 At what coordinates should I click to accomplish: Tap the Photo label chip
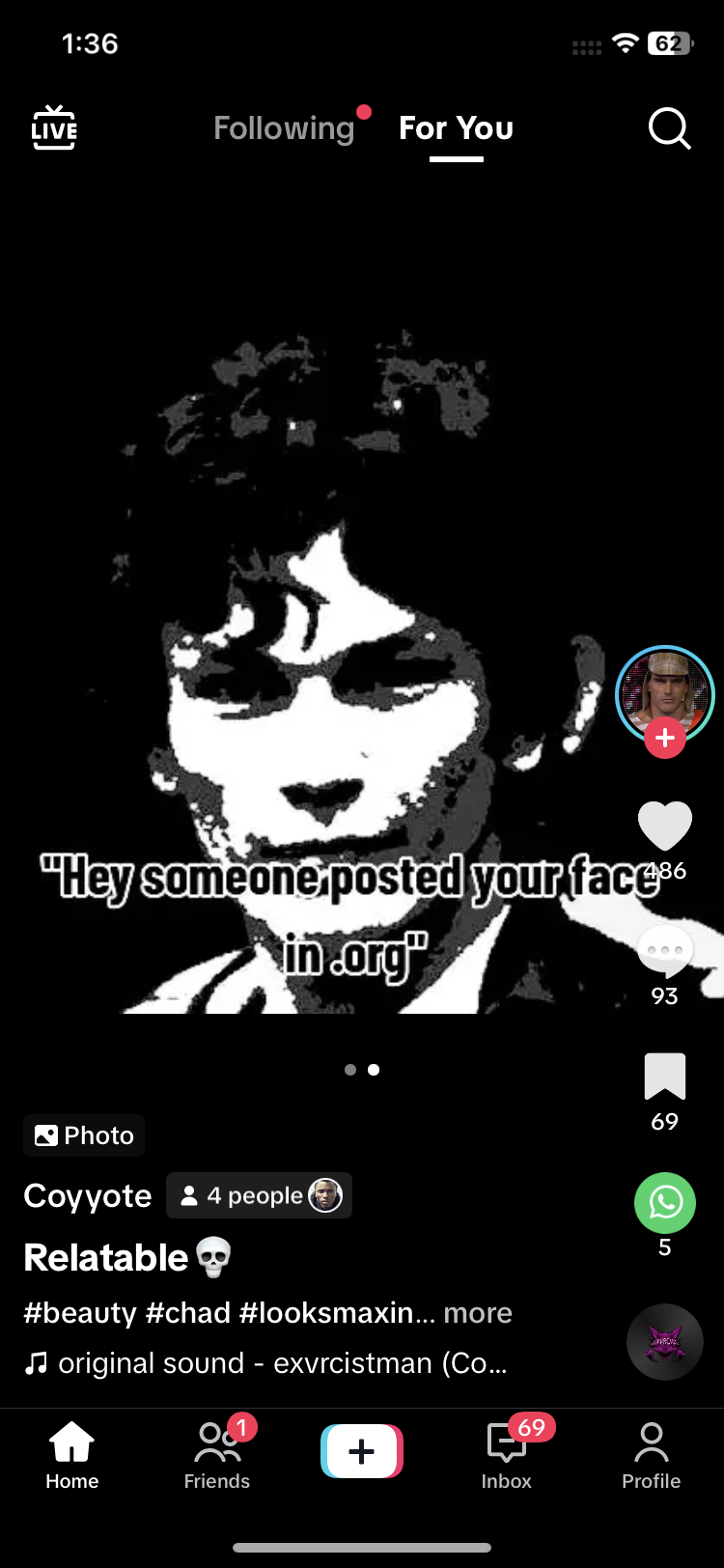(x=84, y=1135)
